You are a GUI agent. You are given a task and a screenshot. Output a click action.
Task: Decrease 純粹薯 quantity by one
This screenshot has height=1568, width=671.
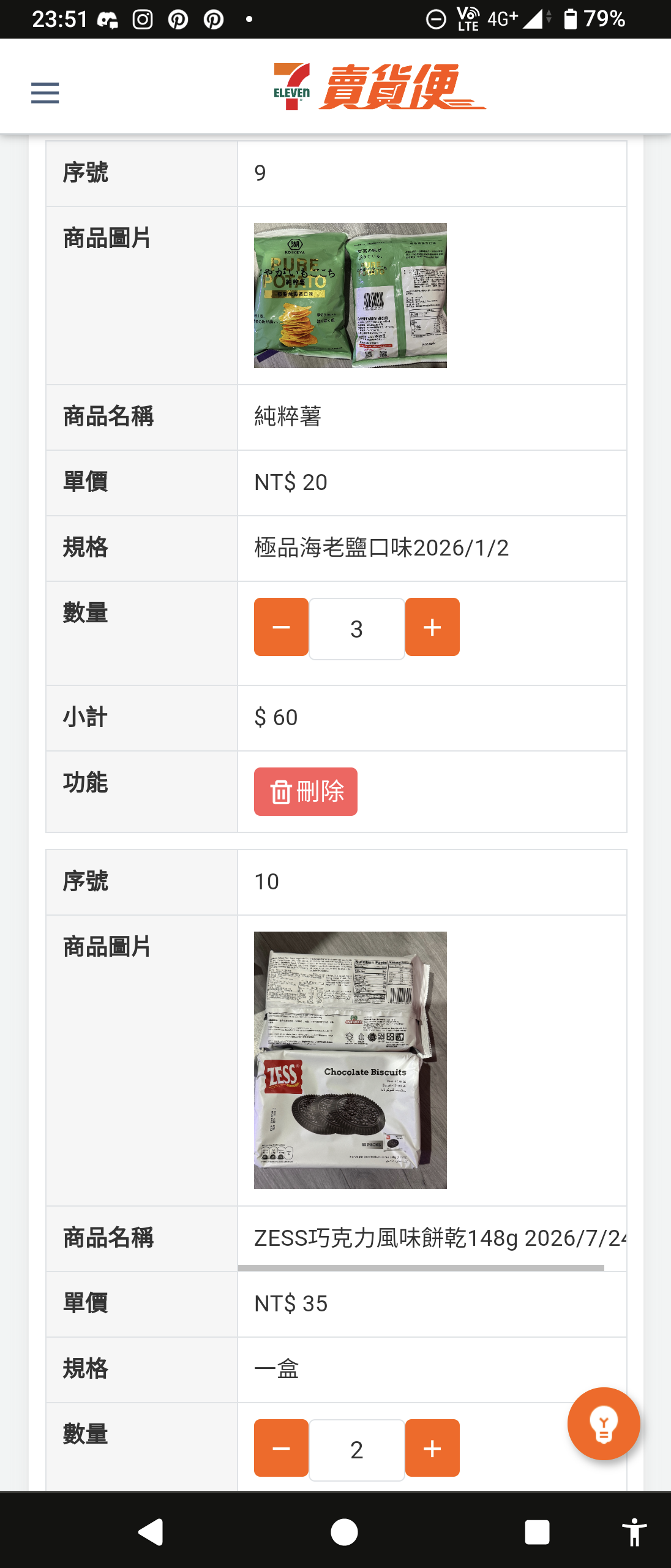[x=281, y=627]
